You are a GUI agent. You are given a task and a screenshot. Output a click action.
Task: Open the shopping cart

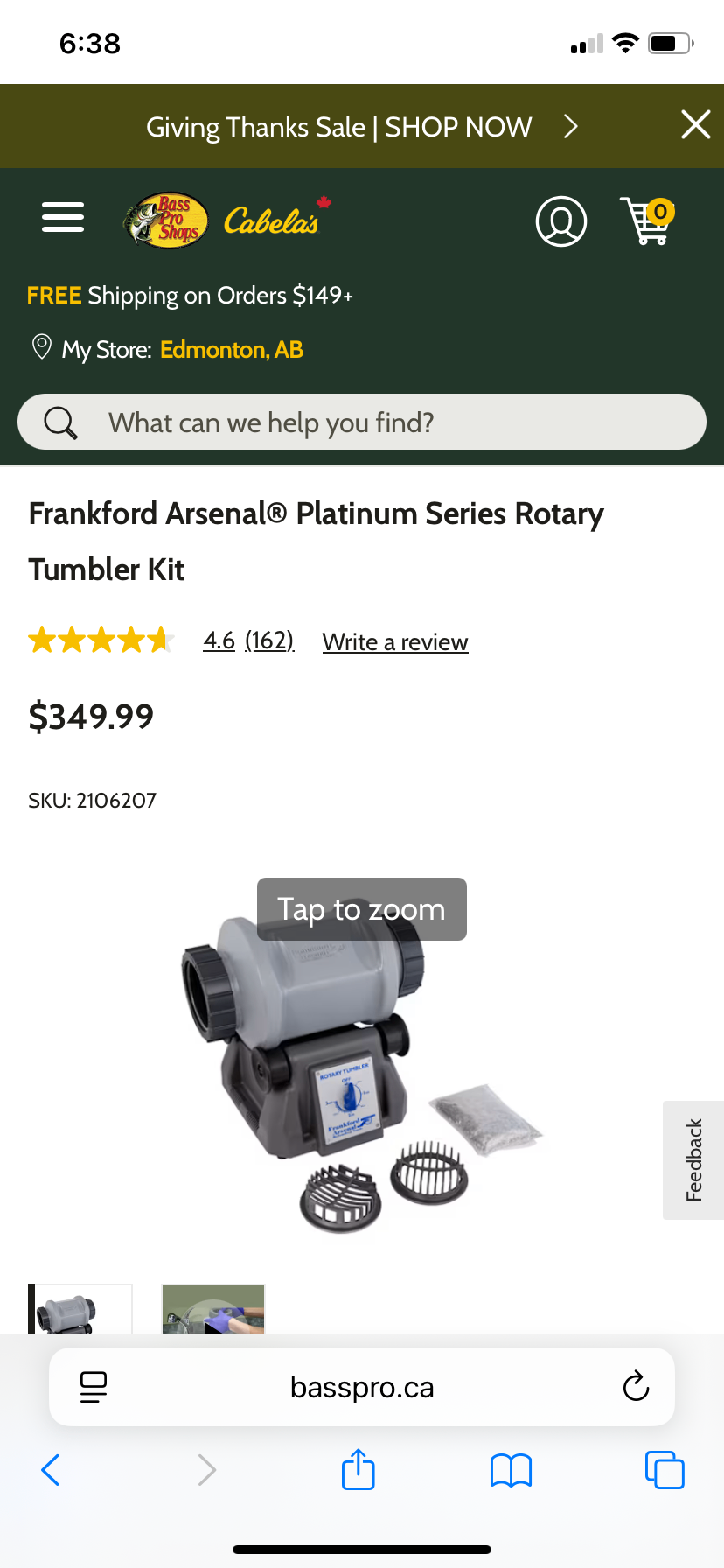pos(646,221)
